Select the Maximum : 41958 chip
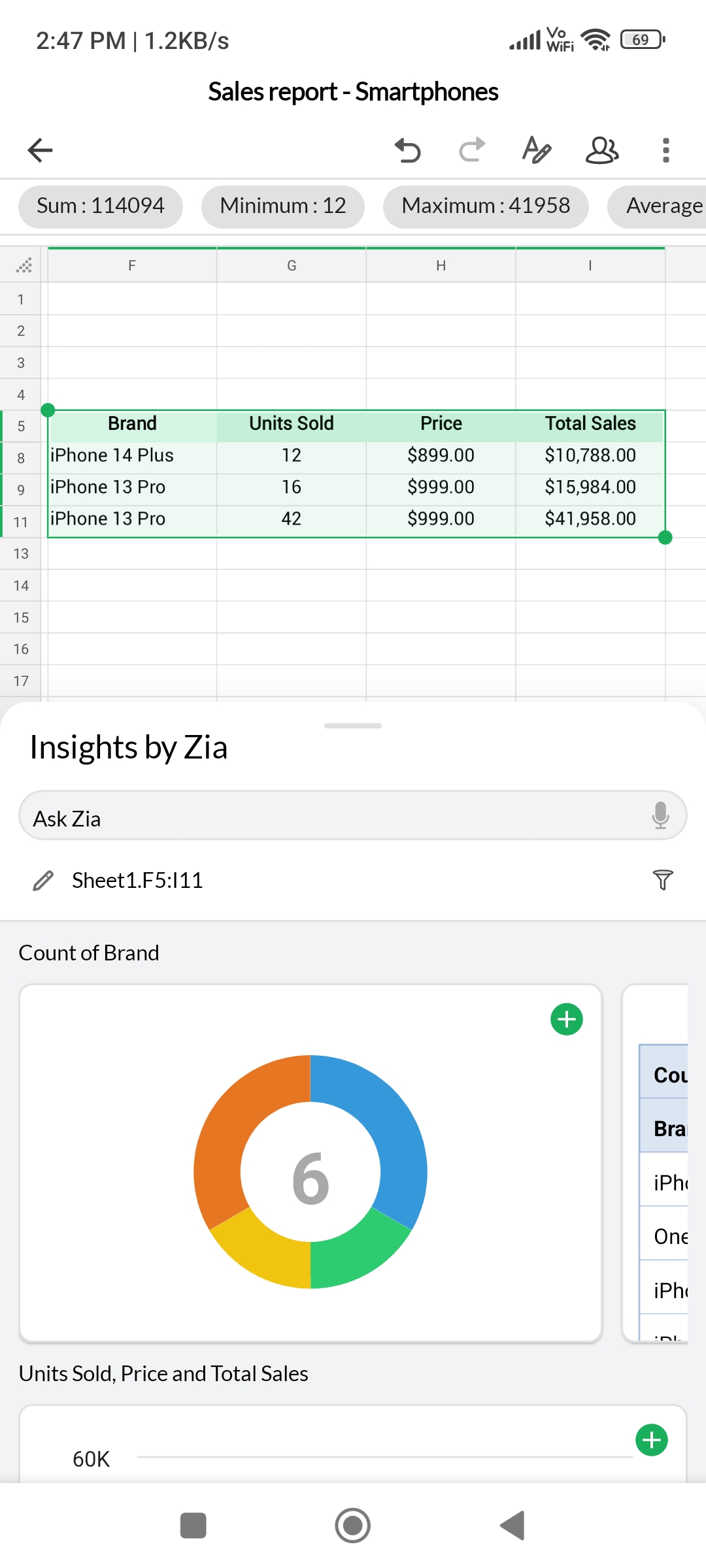Viewport: 706px width, 1568px height. [x=486, y=206]
